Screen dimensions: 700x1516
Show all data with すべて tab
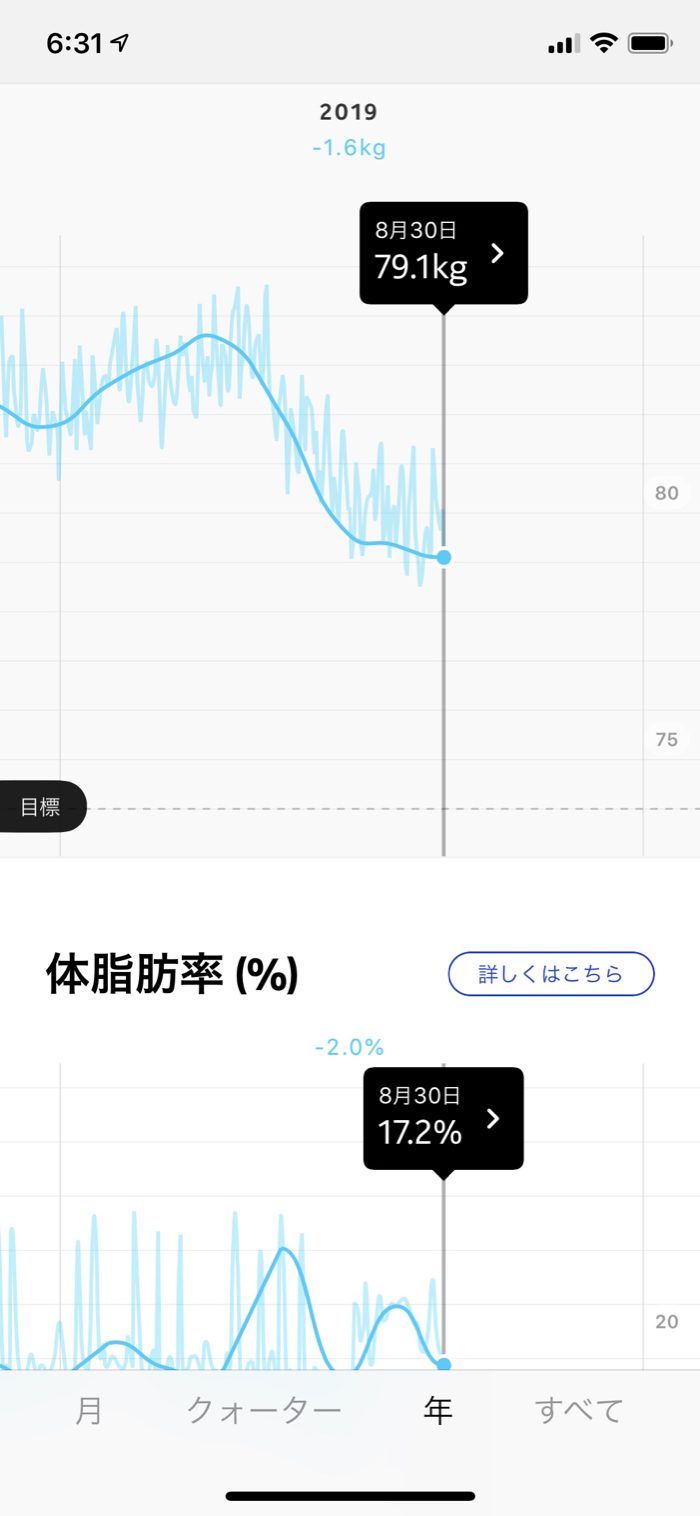coord(579,1411)
